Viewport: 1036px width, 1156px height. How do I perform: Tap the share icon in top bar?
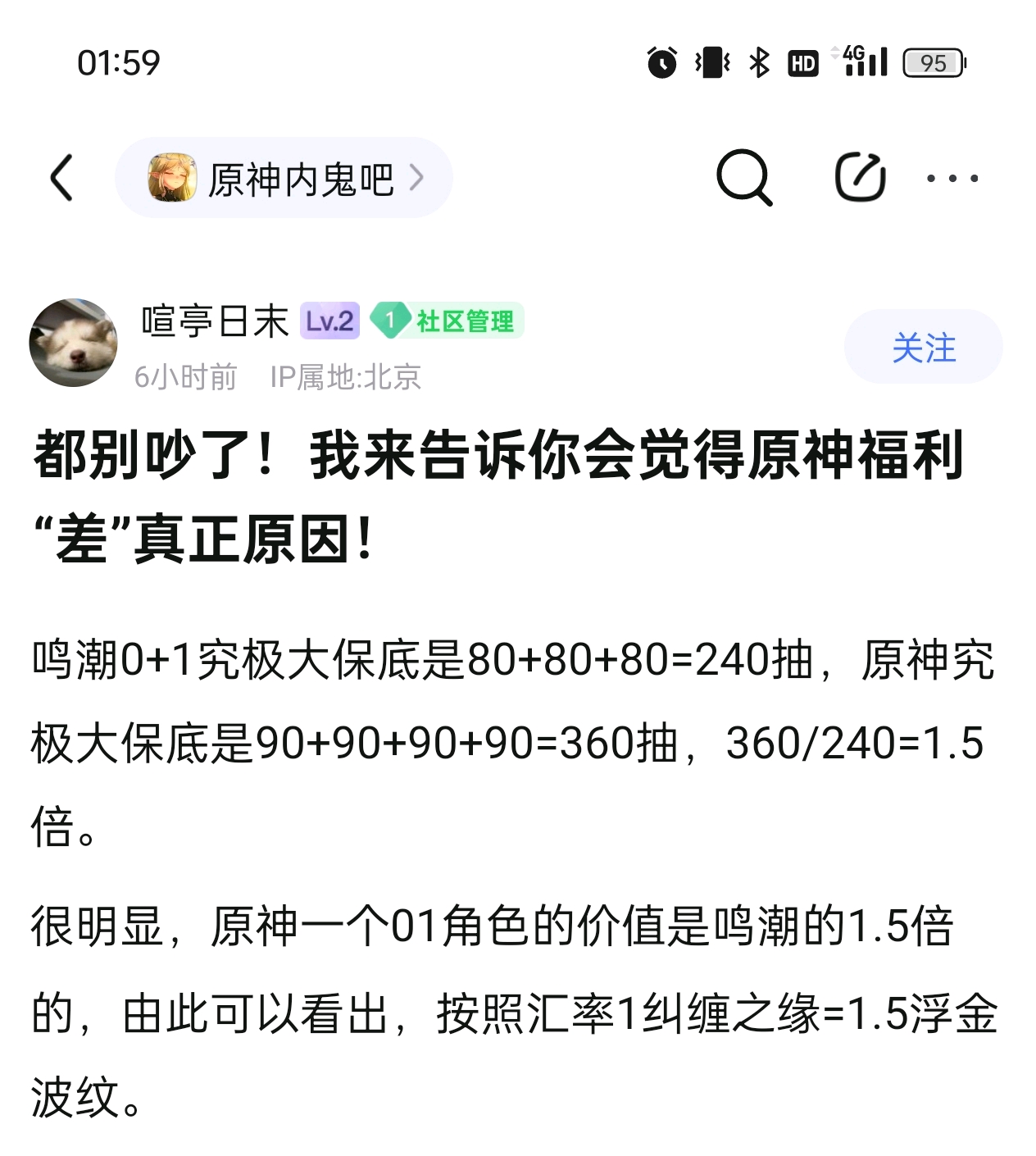click(x=860, y=177)
